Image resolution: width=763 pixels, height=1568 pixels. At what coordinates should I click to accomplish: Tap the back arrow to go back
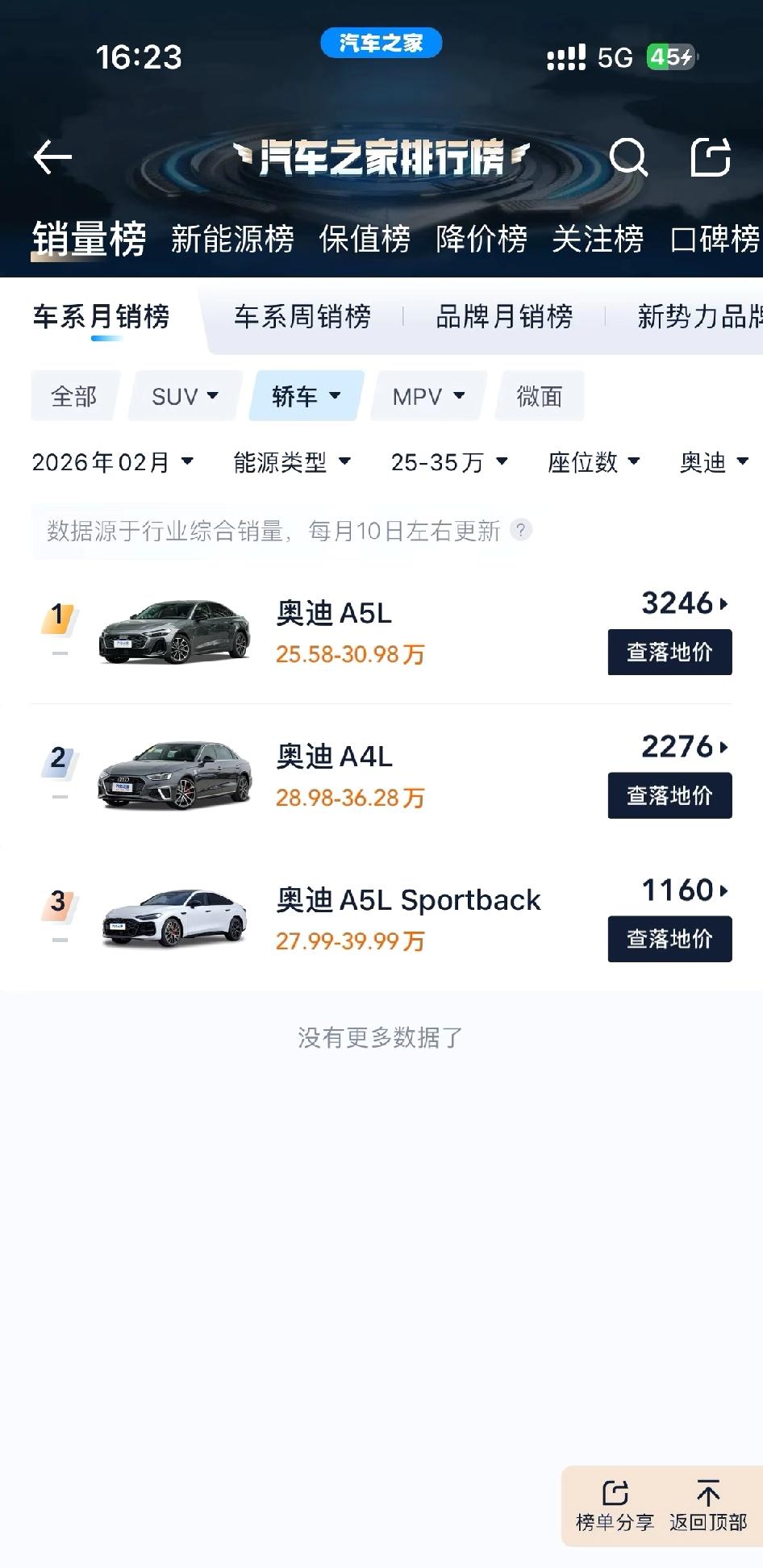point(52,158)
